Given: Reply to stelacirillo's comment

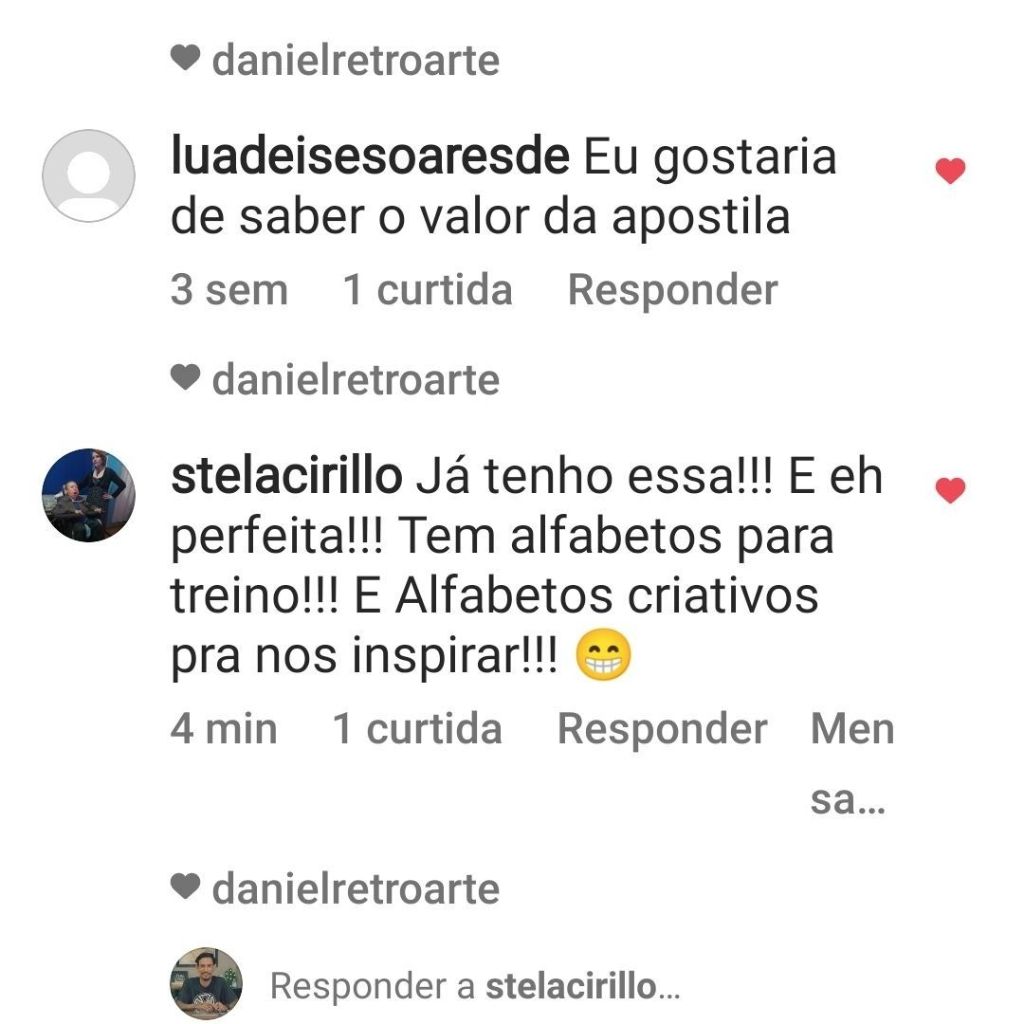Looking at the screenshot, I should pyautogui.click(x=662, y=728).
